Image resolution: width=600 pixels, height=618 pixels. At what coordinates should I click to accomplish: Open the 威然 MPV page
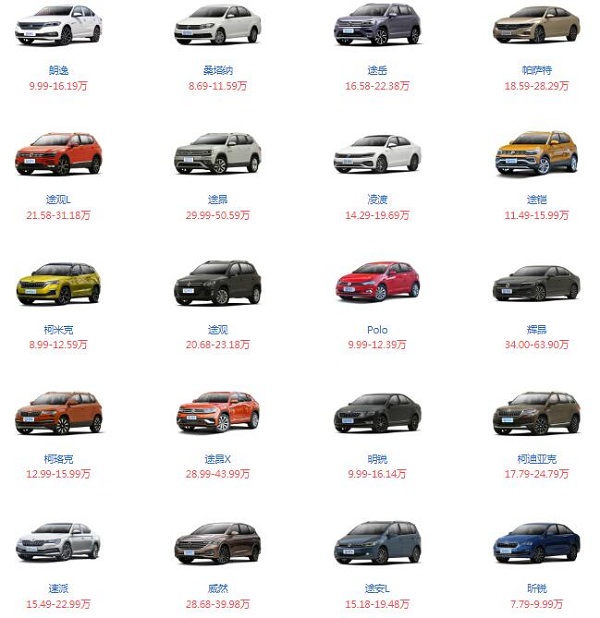pyautogui.click(x=218, y=543)
